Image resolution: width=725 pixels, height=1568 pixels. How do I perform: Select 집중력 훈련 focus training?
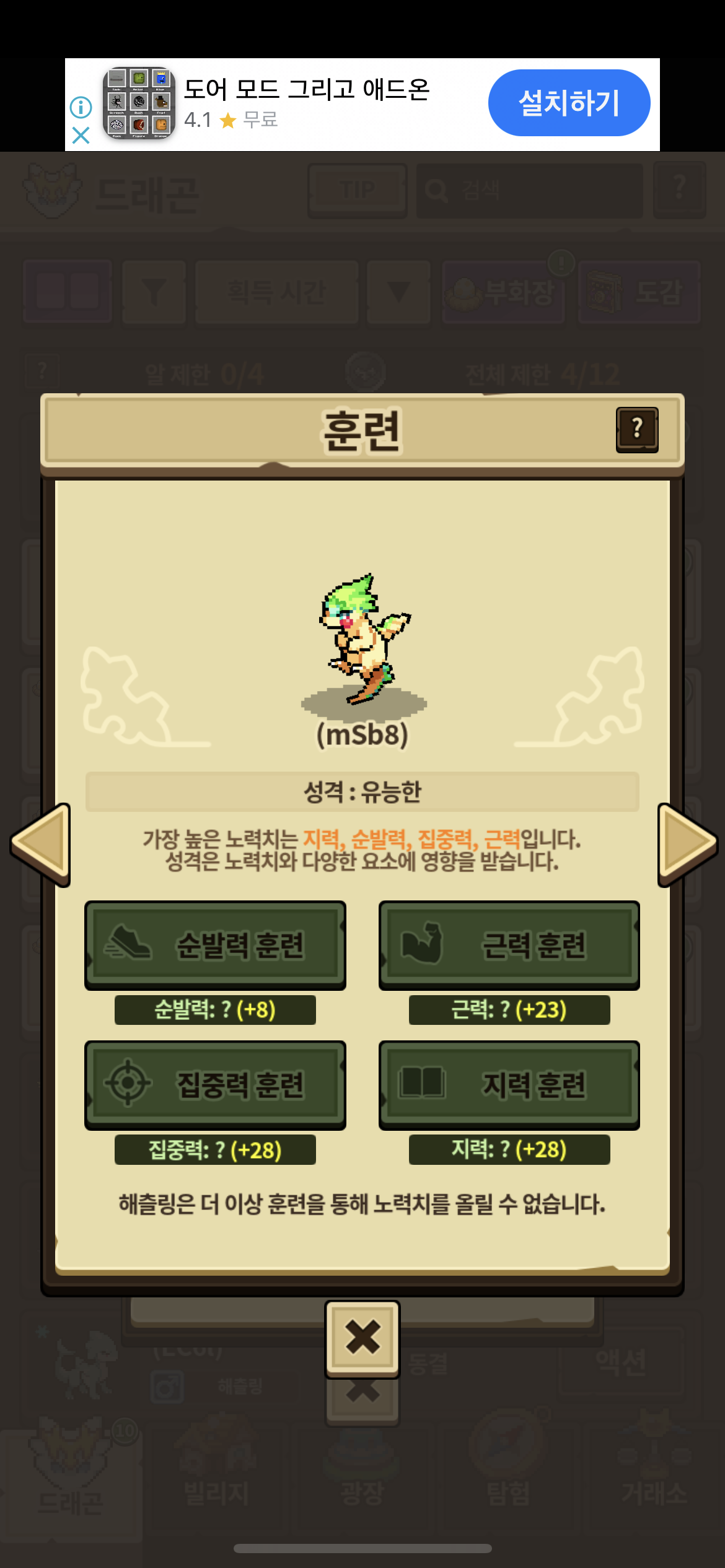(215, 1084)
